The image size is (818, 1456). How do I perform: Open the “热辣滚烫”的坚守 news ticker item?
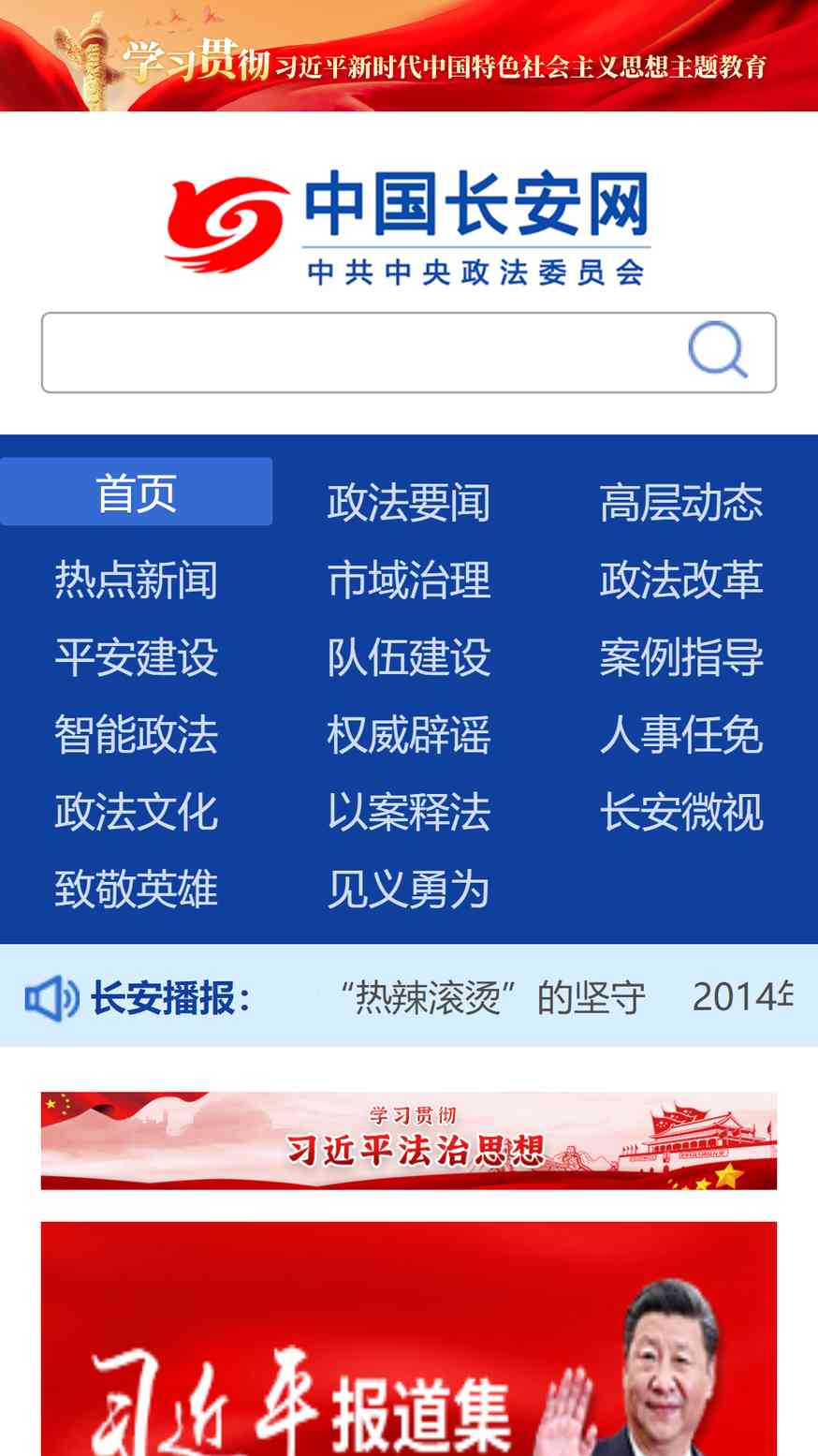point(492,998)
